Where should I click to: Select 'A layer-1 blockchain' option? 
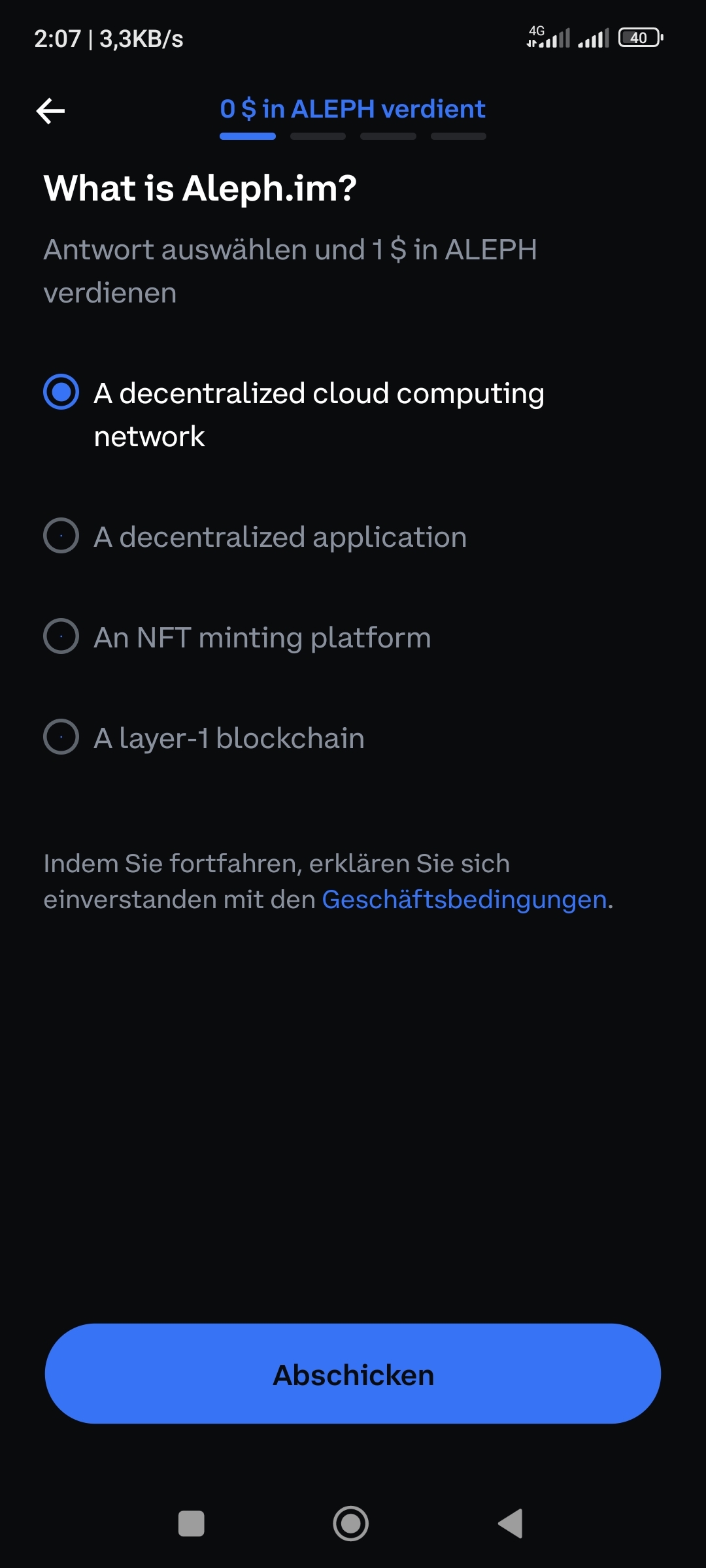(x=204, y=738)
